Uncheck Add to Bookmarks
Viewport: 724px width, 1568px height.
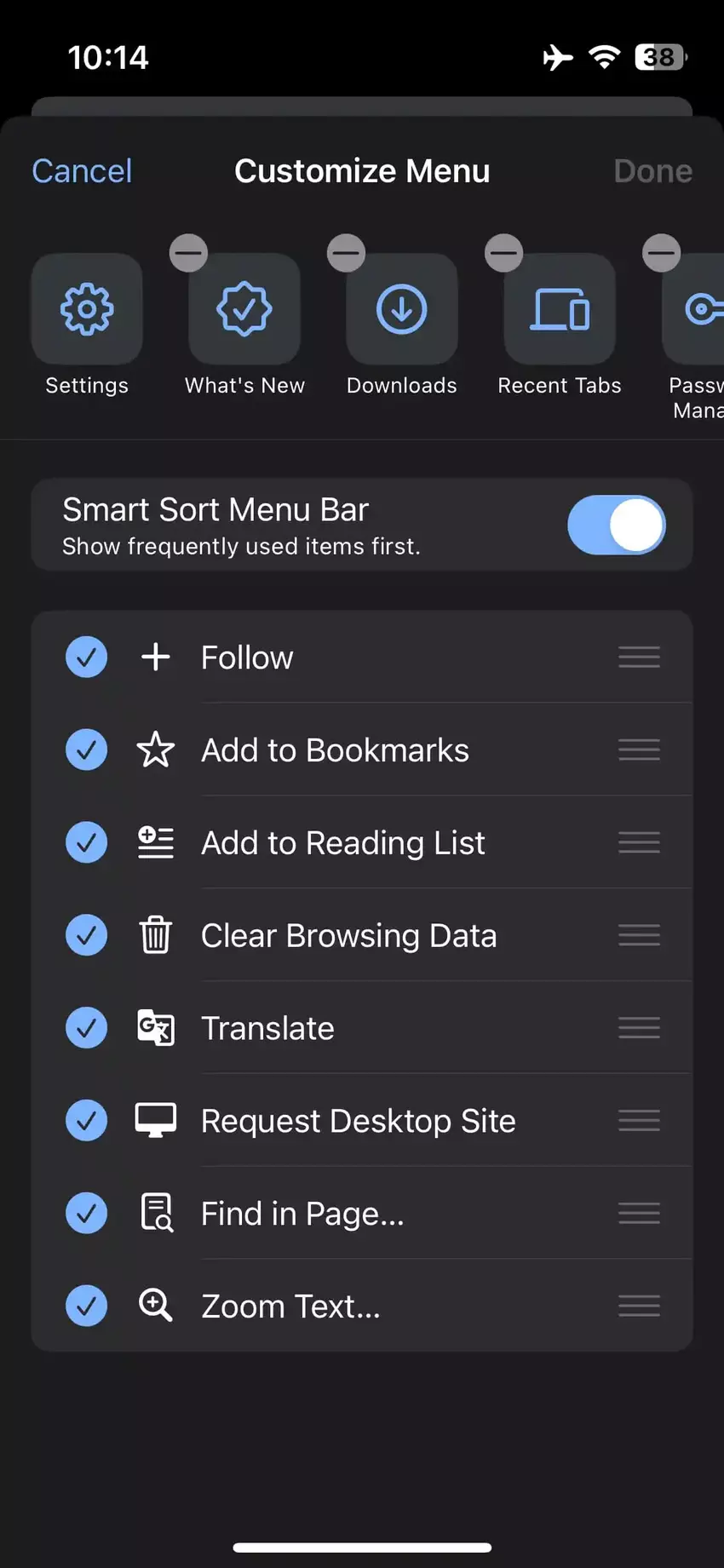click(86, 750)
